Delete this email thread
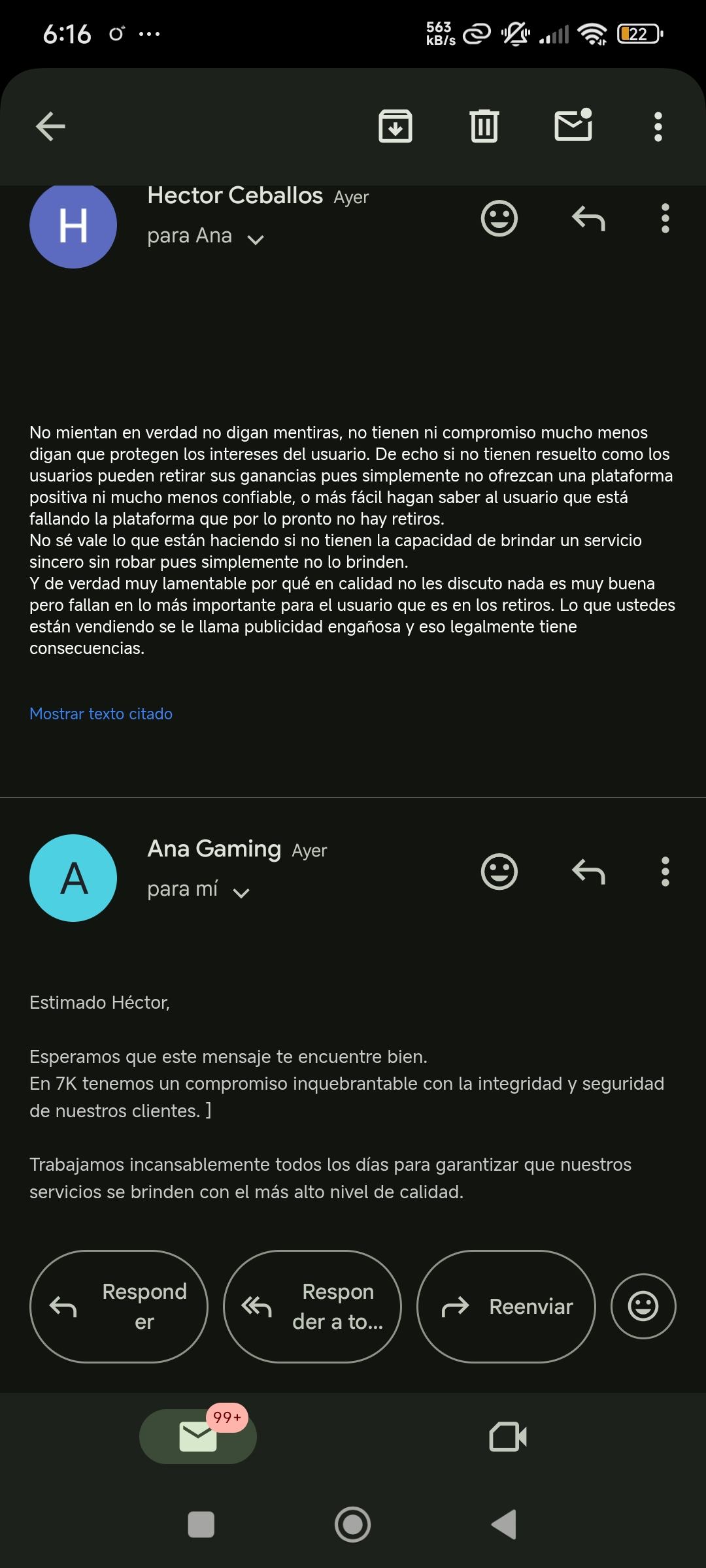 484,126
